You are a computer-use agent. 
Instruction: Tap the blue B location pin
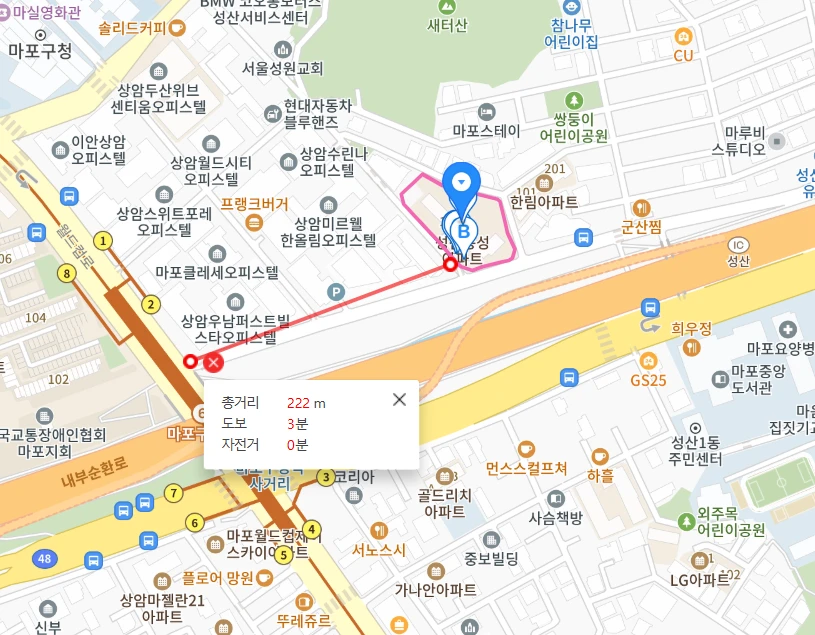click(463, 231)
